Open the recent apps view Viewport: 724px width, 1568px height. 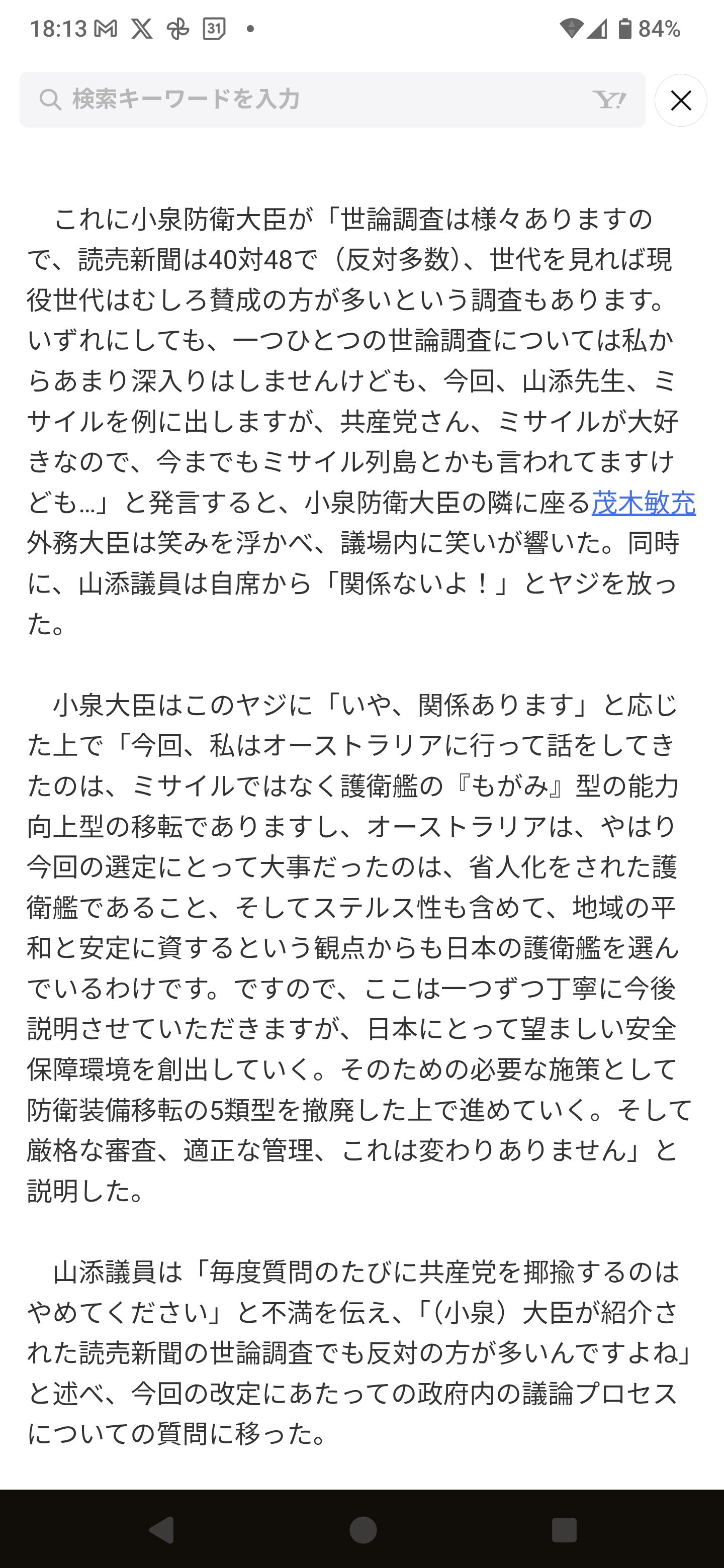[x=563, y=1529]
